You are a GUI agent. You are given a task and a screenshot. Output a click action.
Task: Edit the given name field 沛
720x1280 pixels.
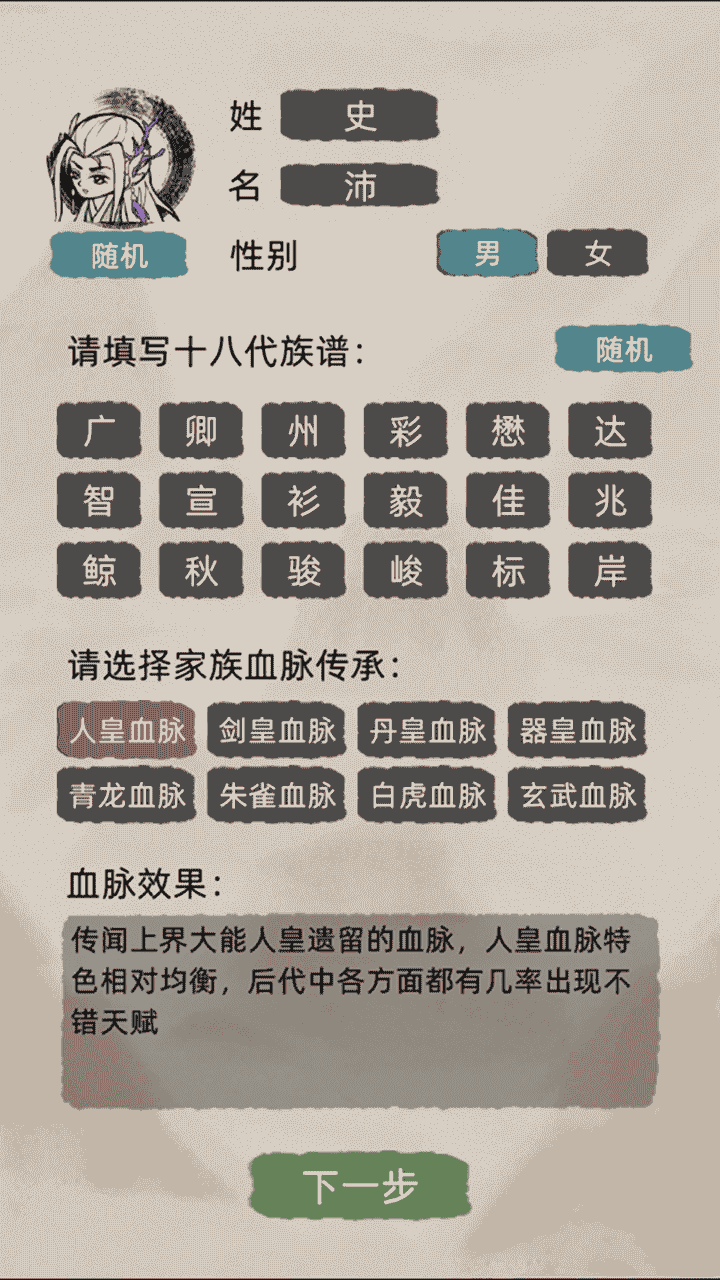pos(359,186)
